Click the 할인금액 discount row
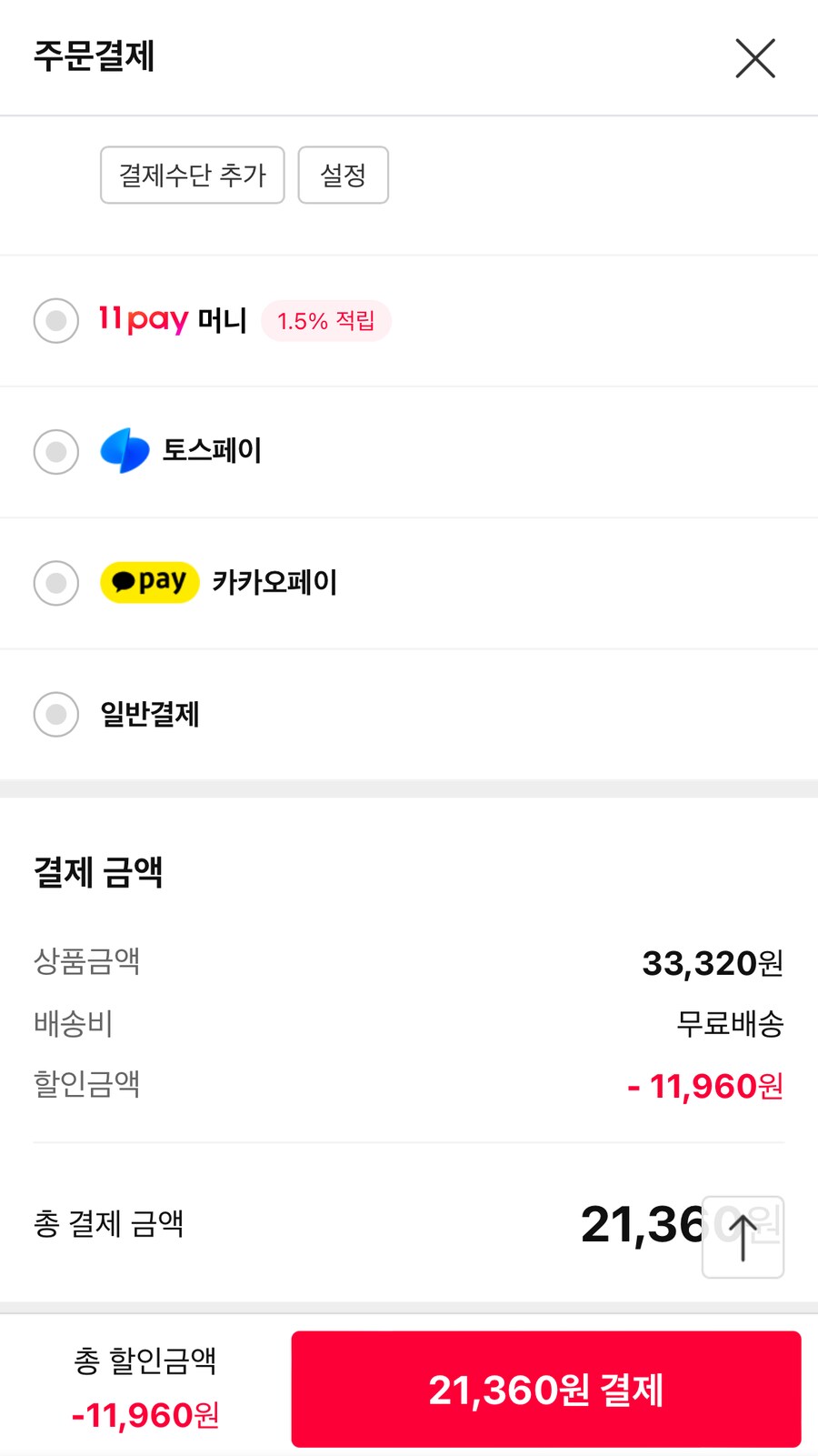 [x=85, y=1084]
